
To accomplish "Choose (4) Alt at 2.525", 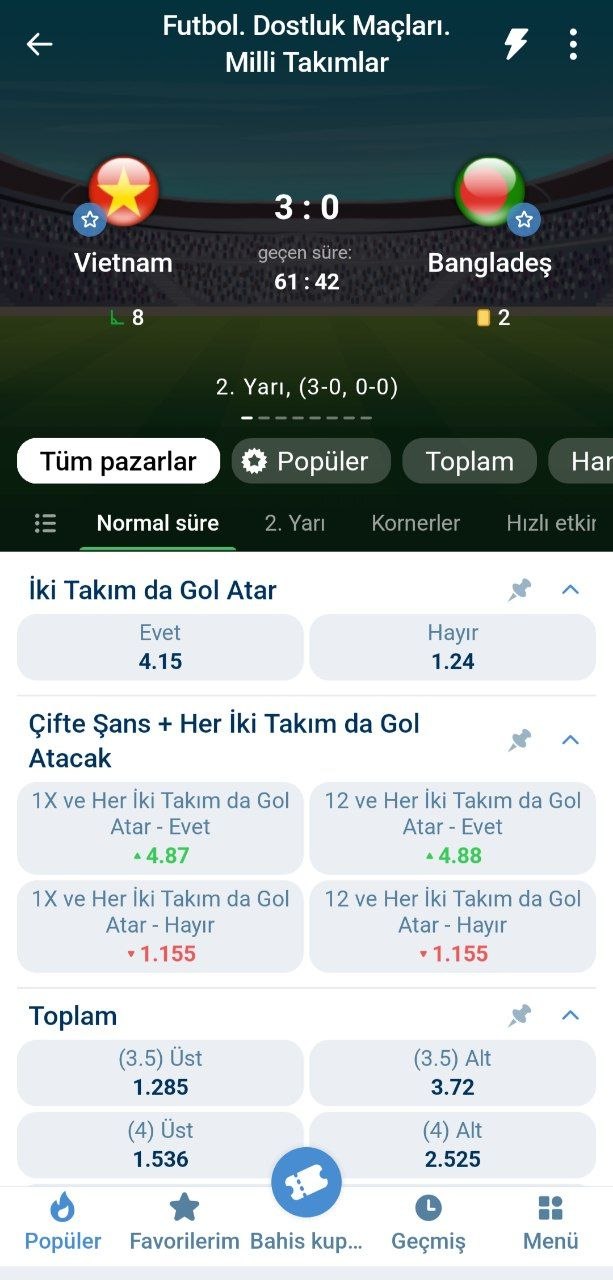I will click(452, 1145).
